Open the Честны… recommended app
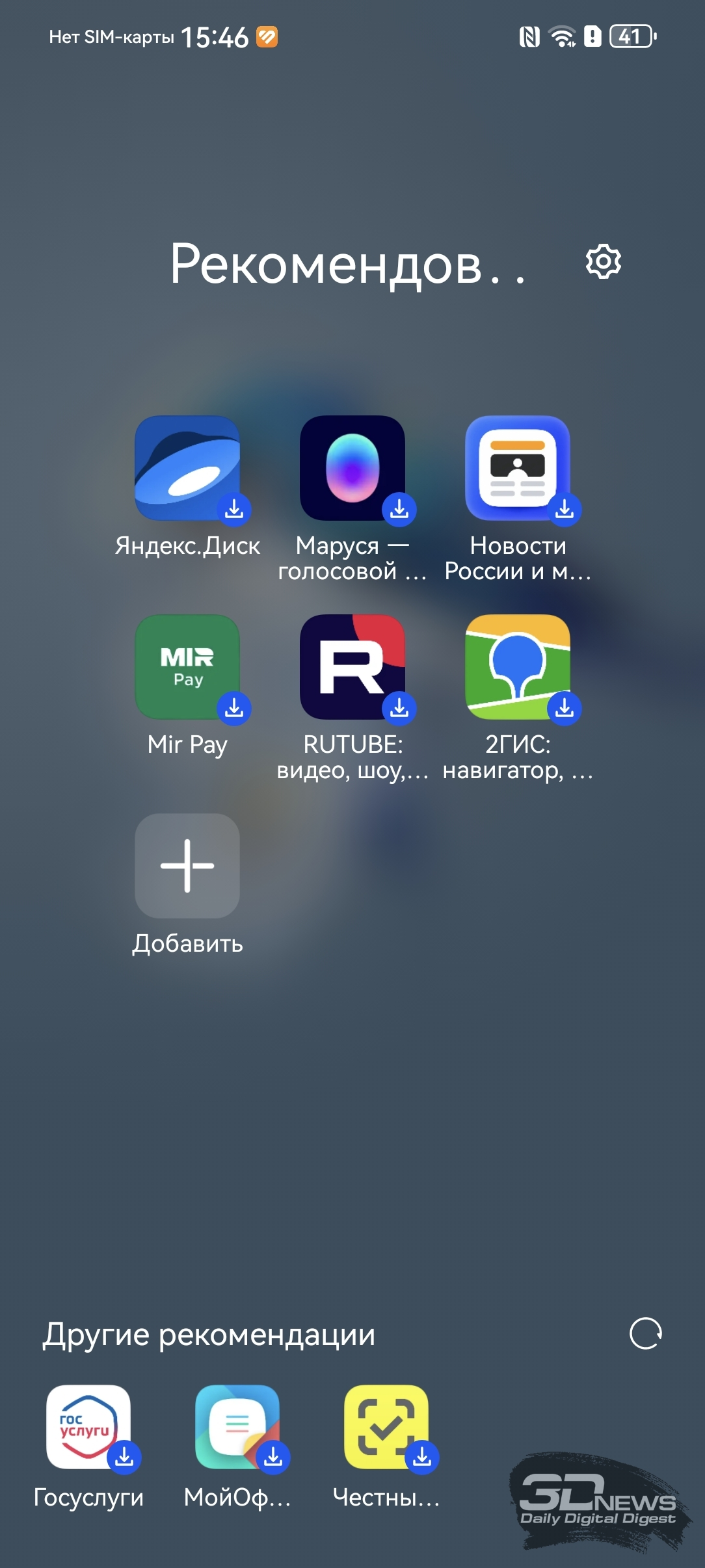 (x=386, y=1427)
